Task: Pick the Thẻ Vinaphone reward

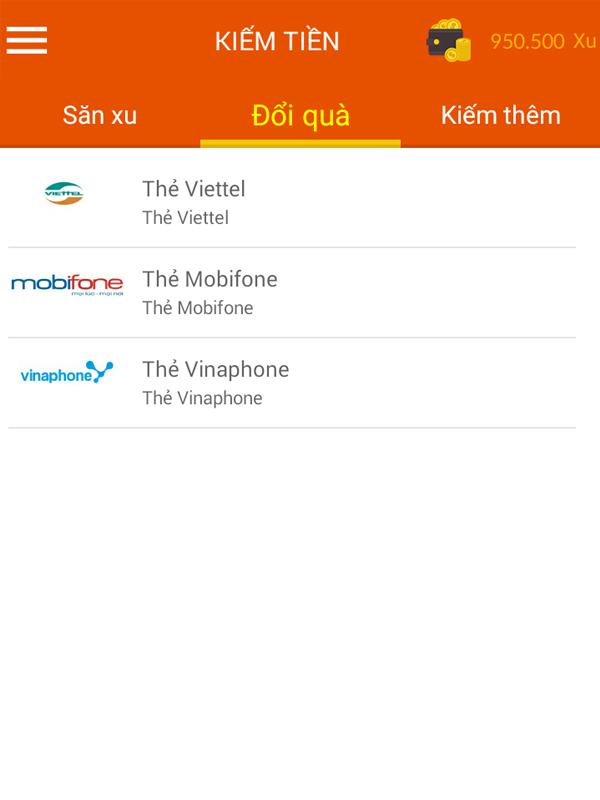Action: (292, 382)
